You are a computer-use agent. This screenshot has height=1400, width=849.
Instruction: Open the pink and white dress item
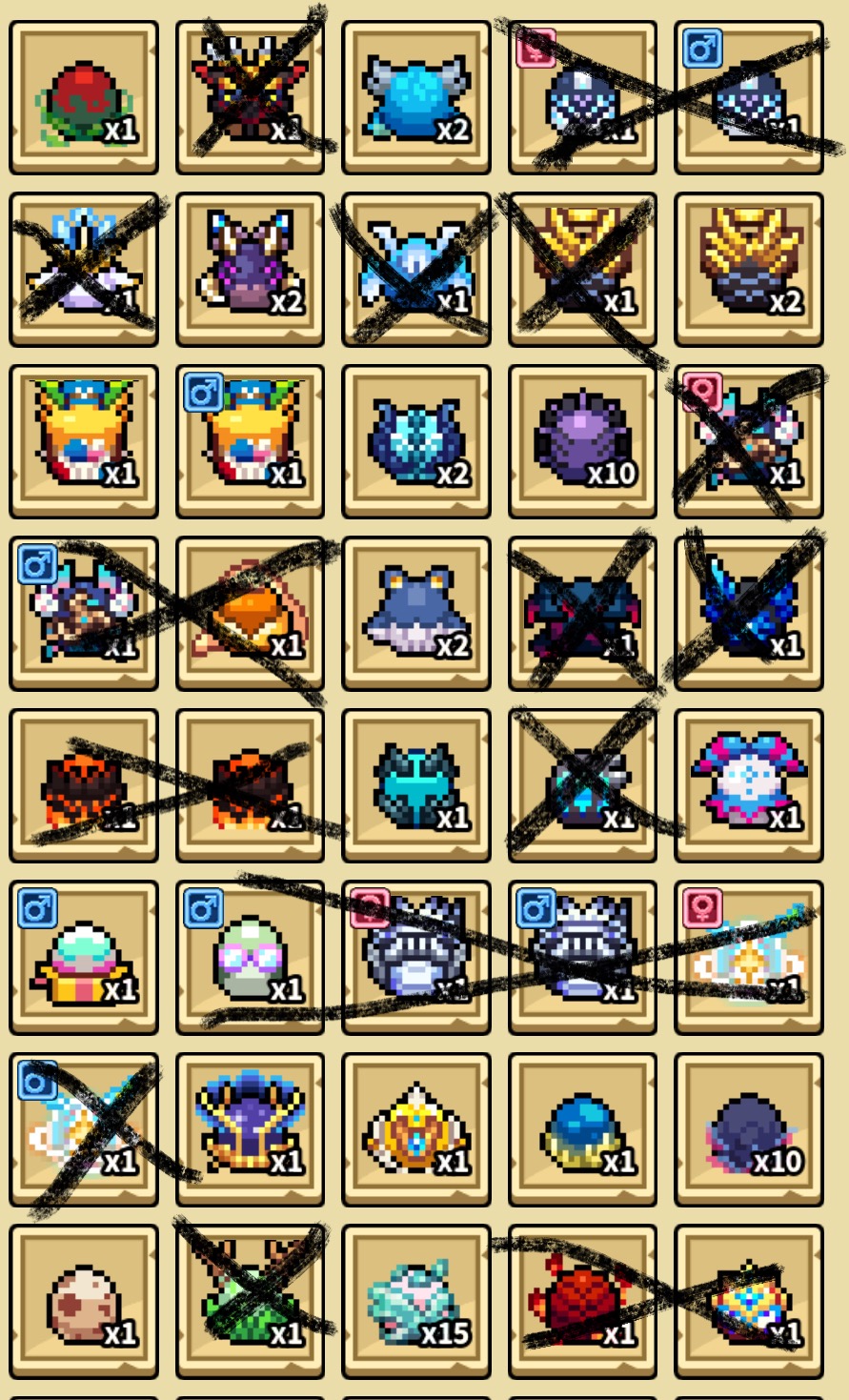click(749, 785)
